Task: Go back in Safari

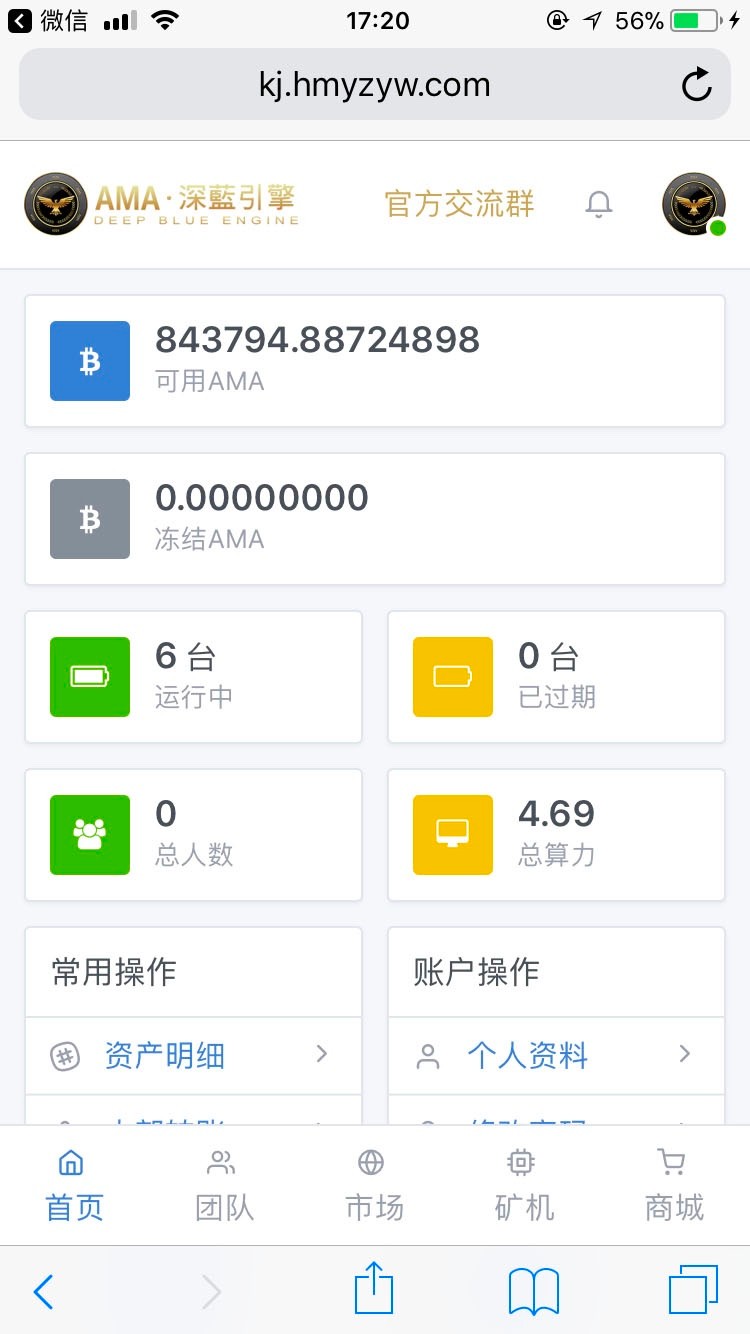Action: (44, 1292)
